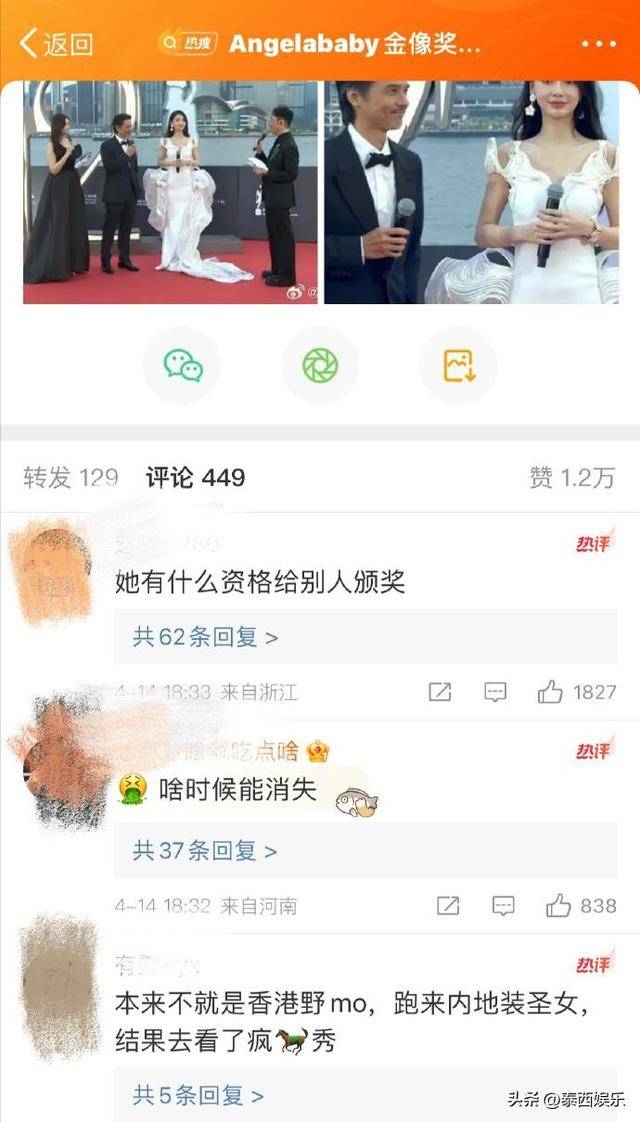Open the close-up photo of the white dress
This screenshot has width=640, height=1122.
click(x=472, y=192)
